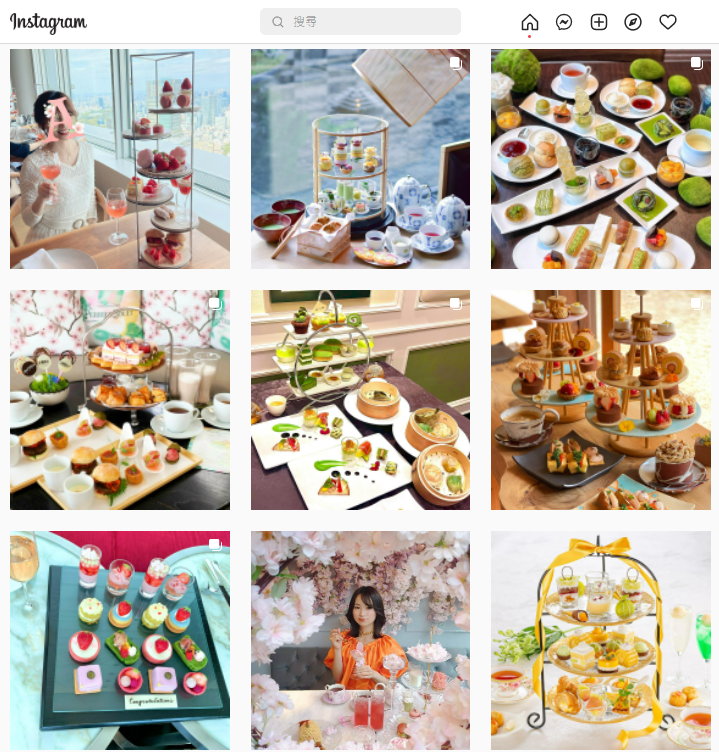Open the wooden tiered chocolate dessert post
Viewport: 719px width, 752px height.
tap(601, 400)
